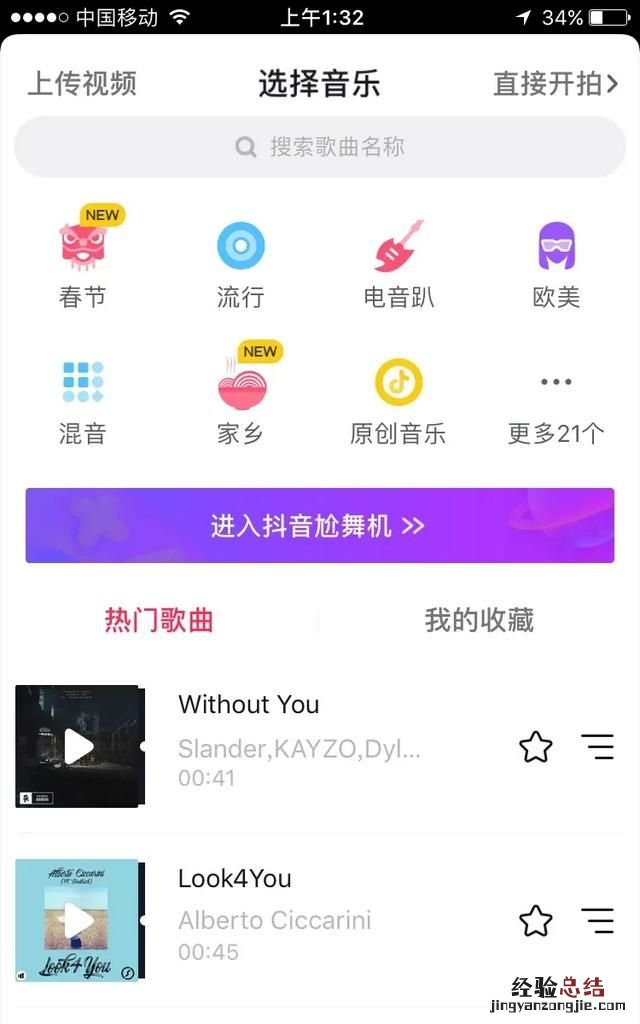Play the Without You song preview

(78, 746)
